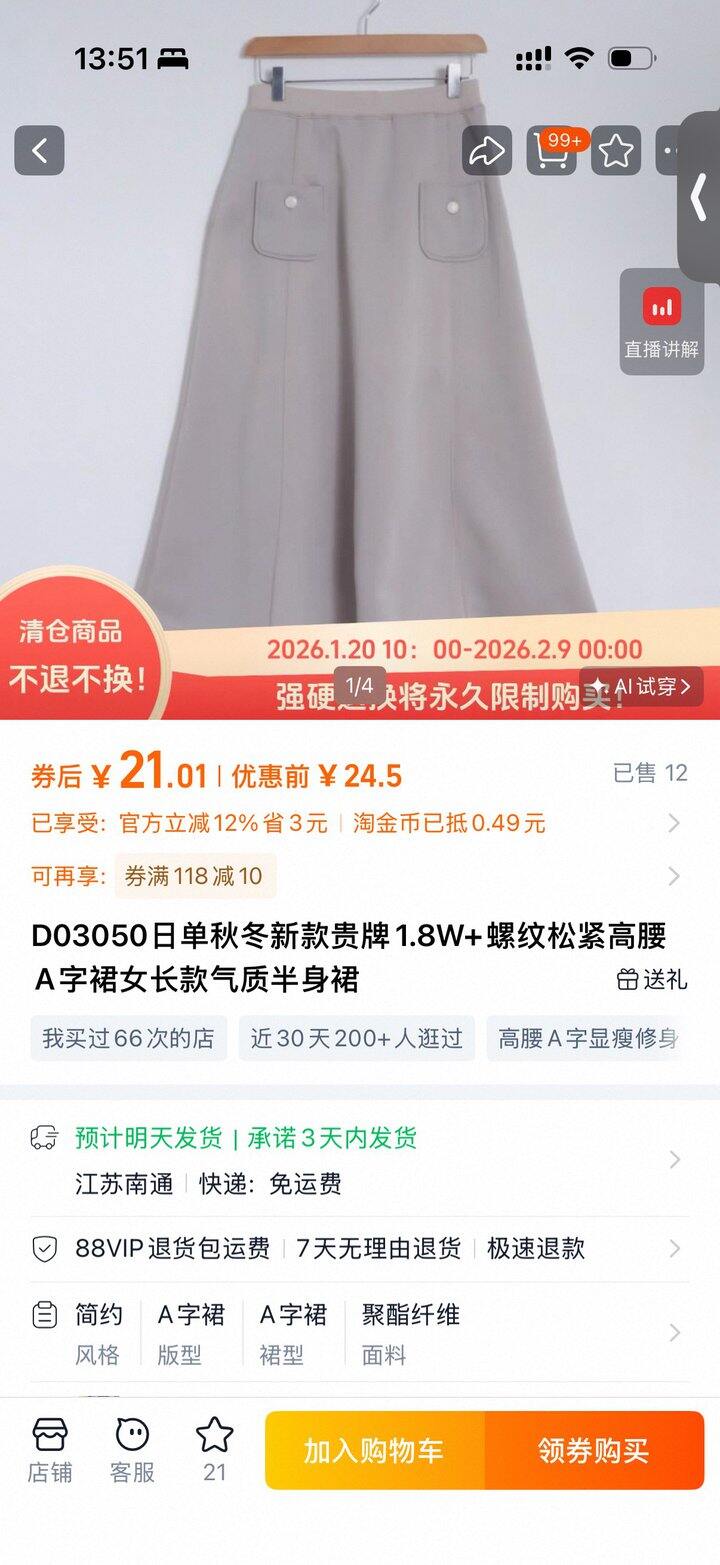Go back using the top-left arrow

[x=39, y=151]
